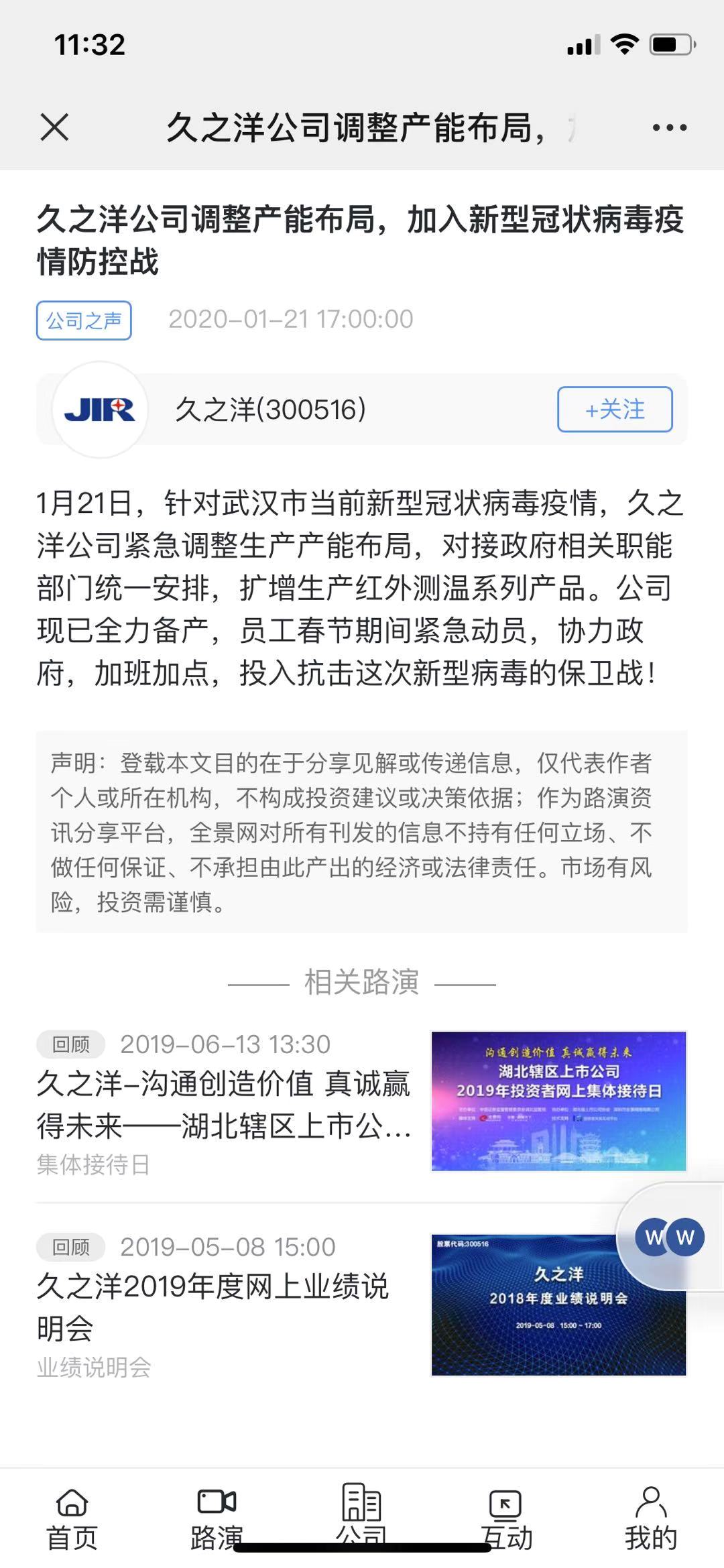Follow 久之洋 with the +关注 button
The height and width of the screenshot is (1568, 724).
(615, 410)
